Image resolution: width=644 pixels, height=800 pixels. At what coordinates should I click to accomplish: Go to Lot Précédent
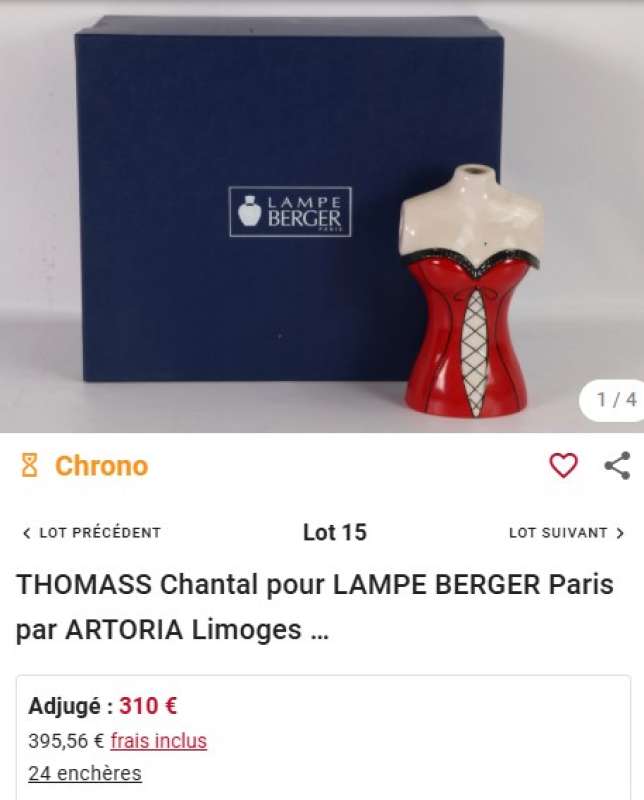[91, 533]
